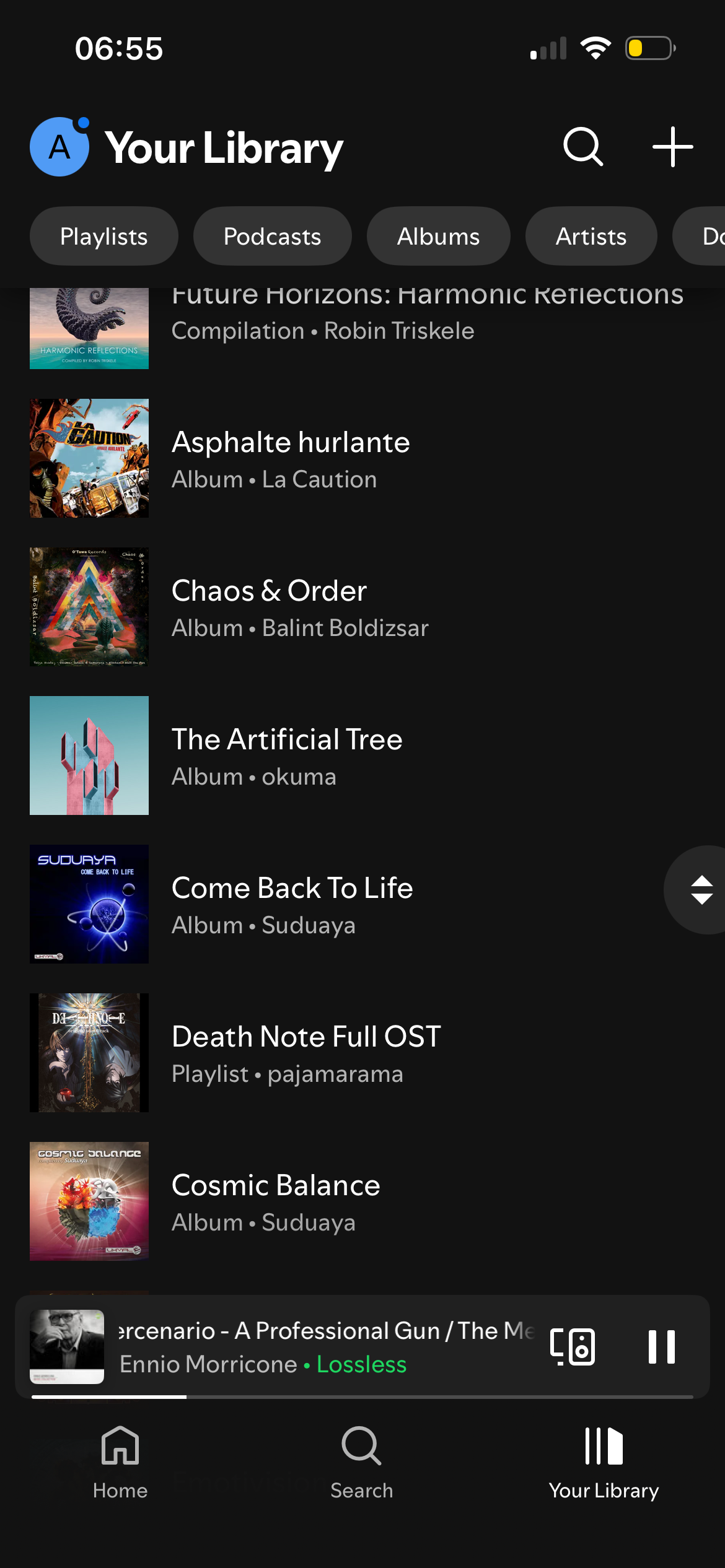725x1568 pixels.
Task: Show only Artists in library
Action: click(x=591, y=236)
